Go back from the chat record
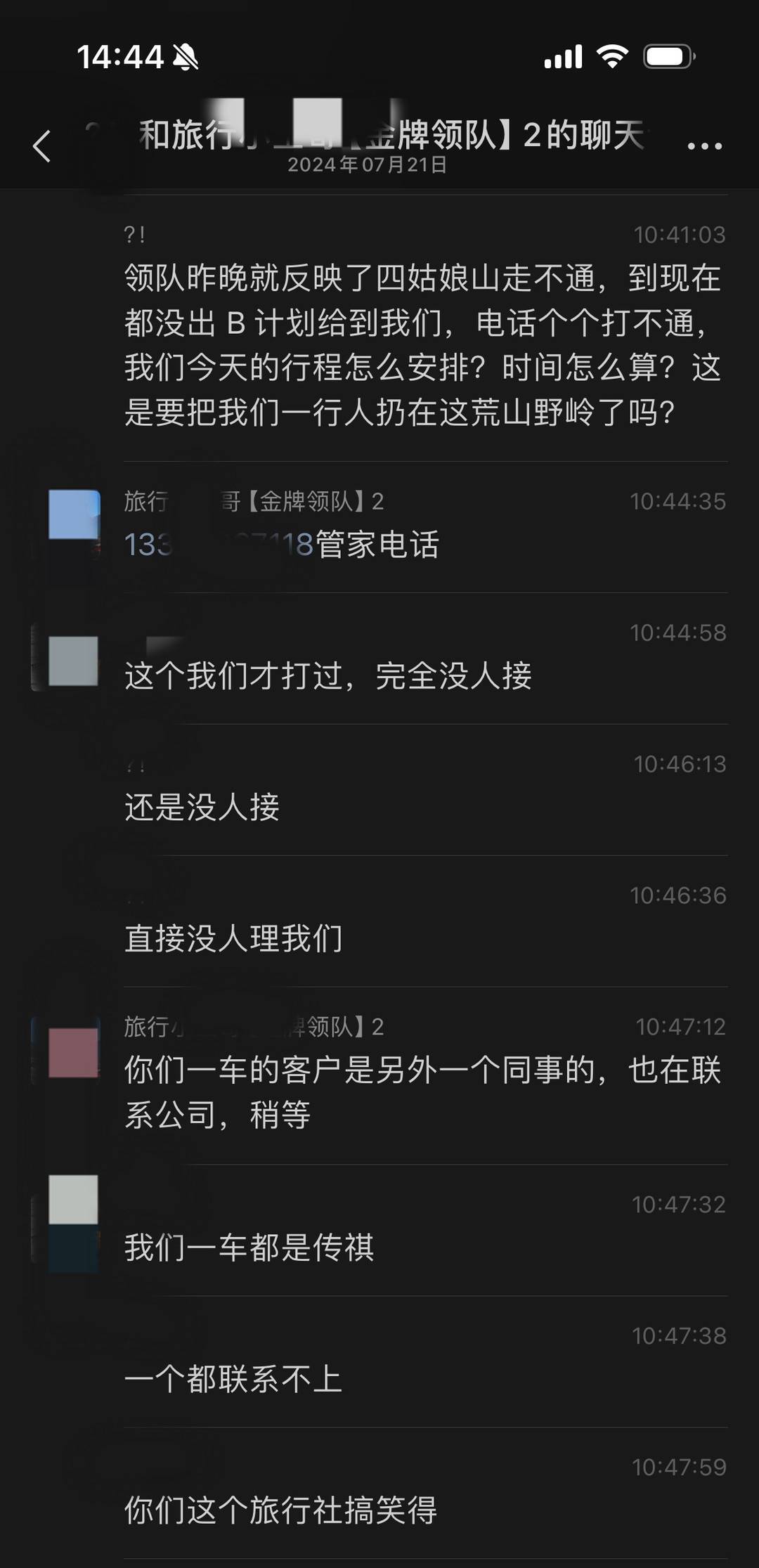Viewport: 759px width, 1568px height. point(42,146)
